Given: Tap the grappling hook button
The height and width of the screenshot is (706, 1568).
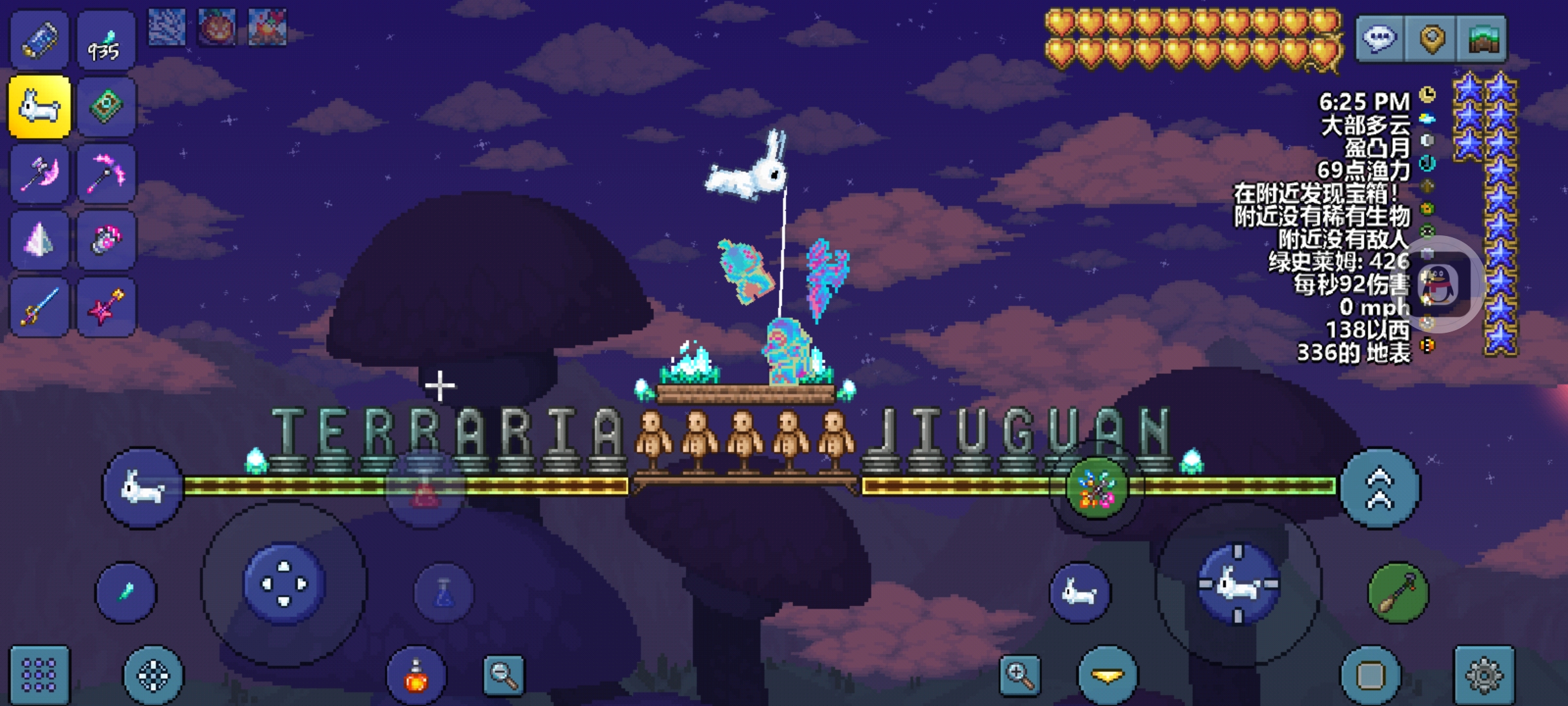Looking at the screenshot, I should (1398, 592).
